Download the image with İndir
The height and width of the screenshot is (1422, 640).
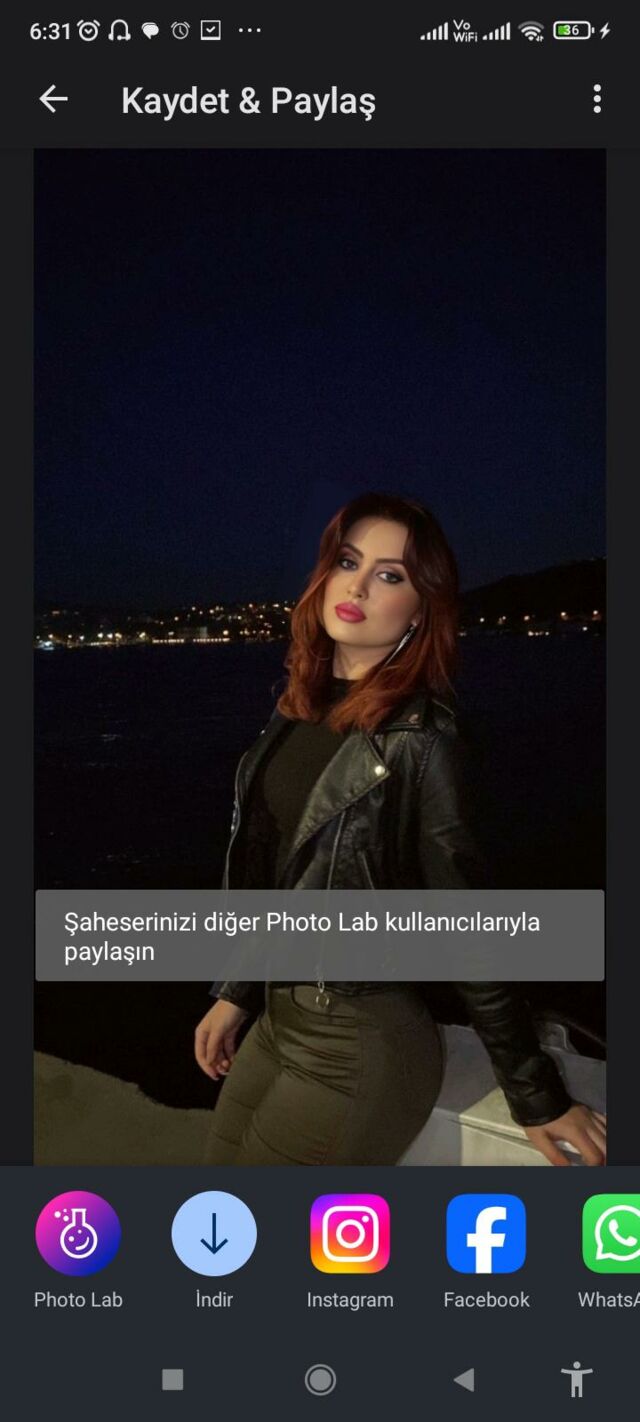point(214,1234)
